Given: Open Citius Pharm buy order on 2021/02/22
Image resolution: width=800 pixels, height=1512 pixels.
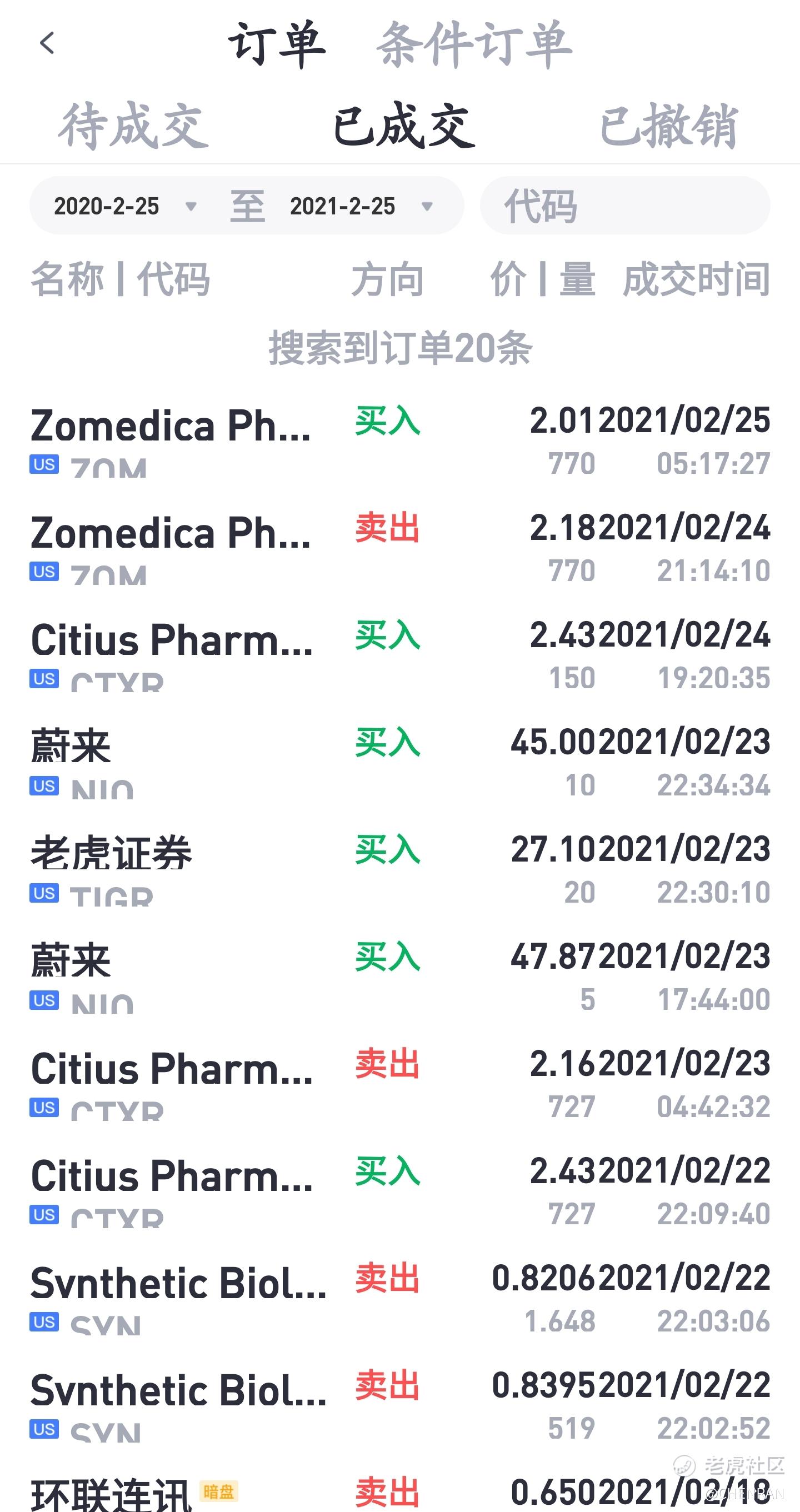Looking at the screenshot, I should click(399, 1191).
